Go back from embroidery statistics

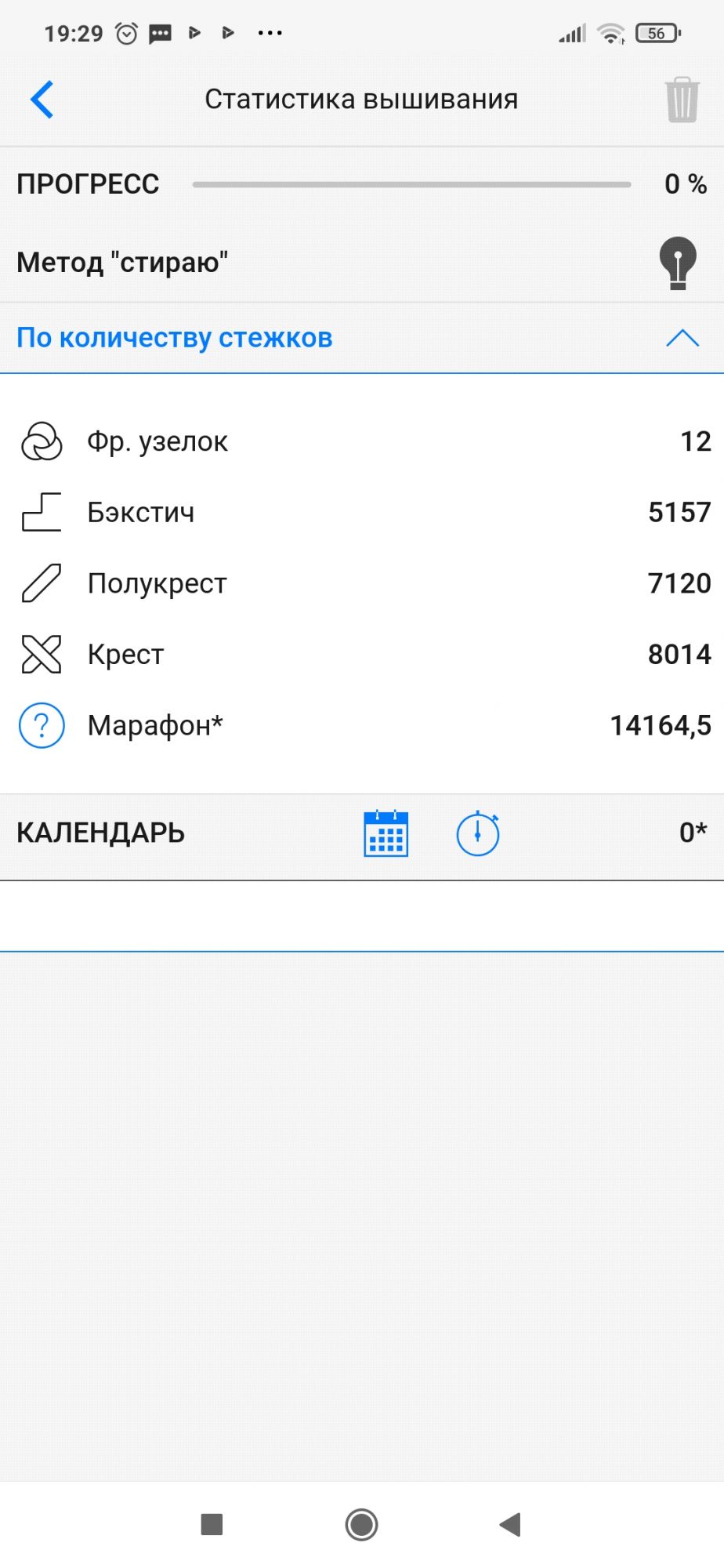tap(42, 100)
